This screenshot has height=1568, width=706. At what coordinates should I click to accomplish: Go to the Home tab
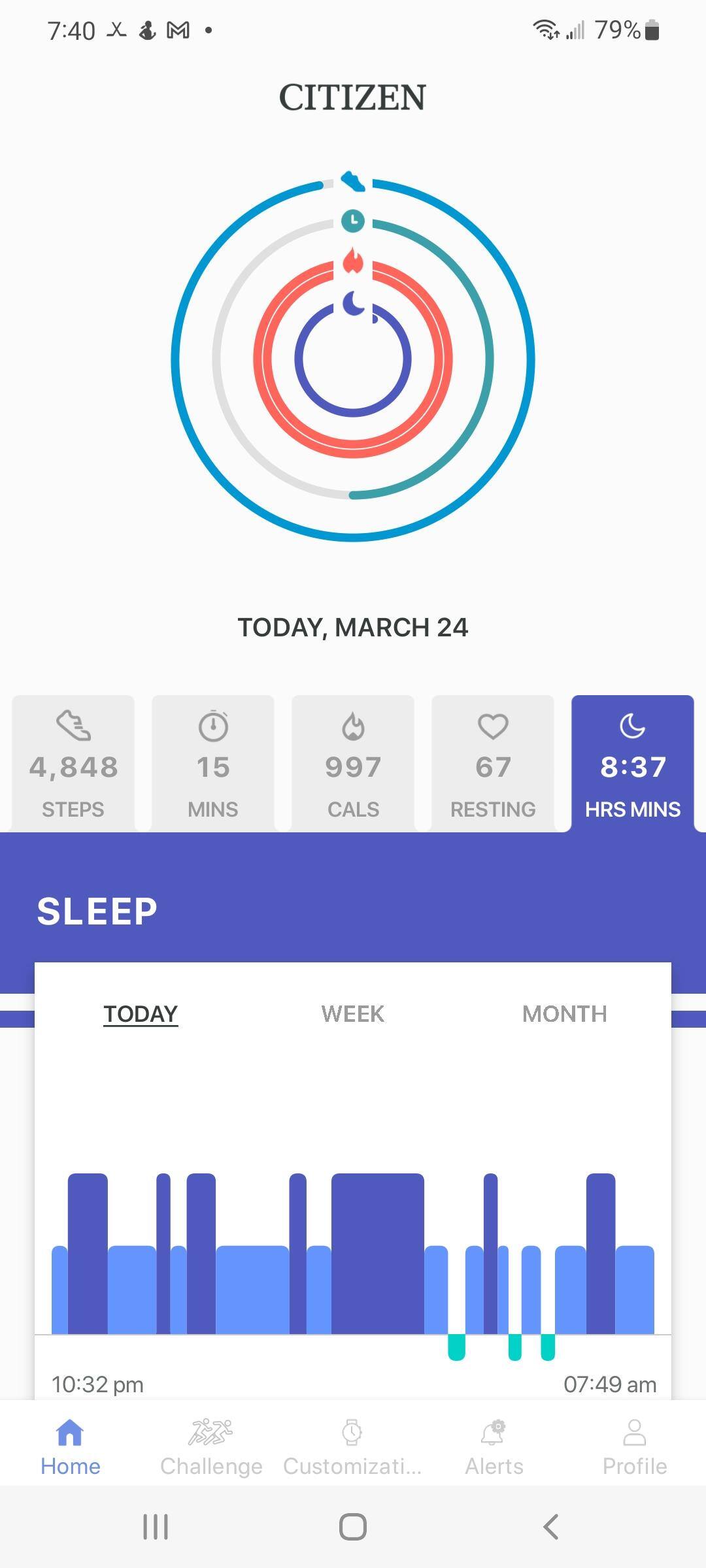[71, 1446]
